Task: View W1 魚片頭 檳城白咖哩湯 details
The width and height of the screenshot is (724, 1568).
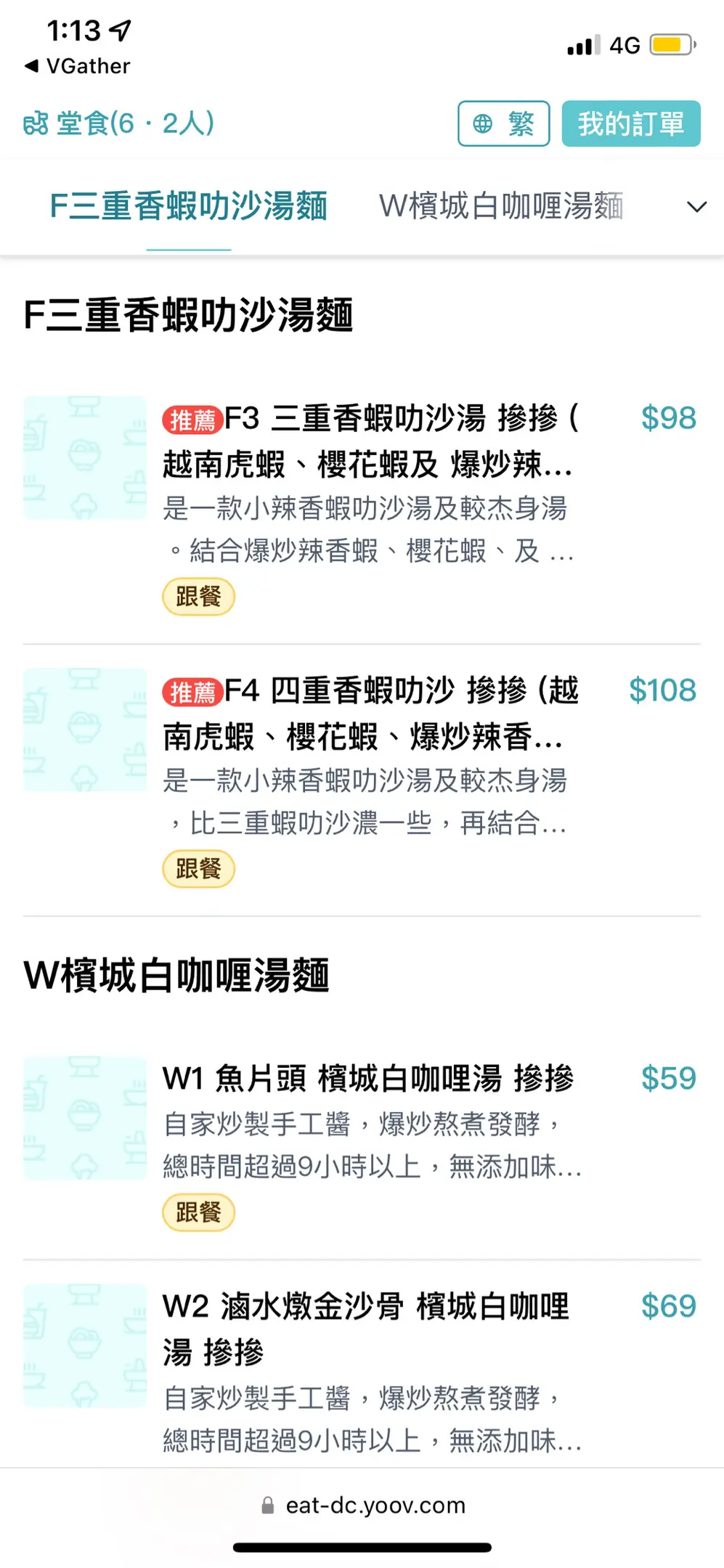Action: click(x=367, y=1079)
